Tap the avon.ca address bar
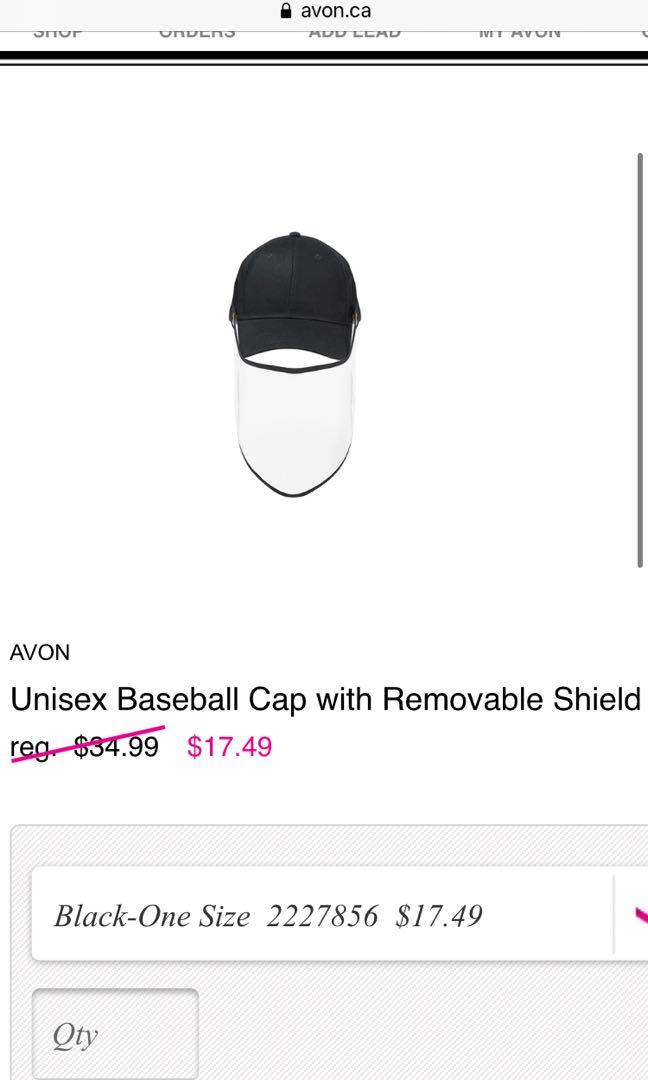This screenshot has height=1080, width=648. 325,11
